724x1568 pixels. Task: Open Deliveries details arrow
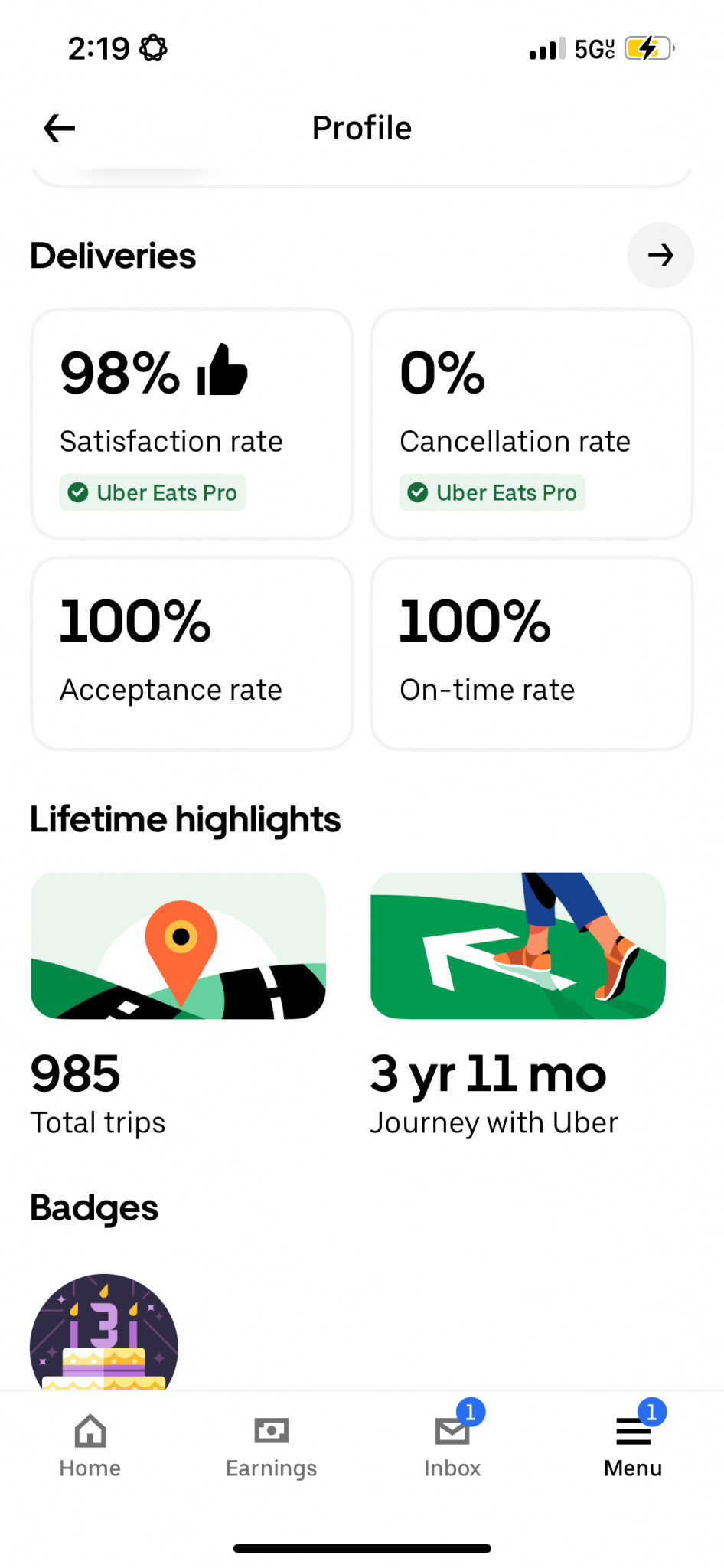660,255
